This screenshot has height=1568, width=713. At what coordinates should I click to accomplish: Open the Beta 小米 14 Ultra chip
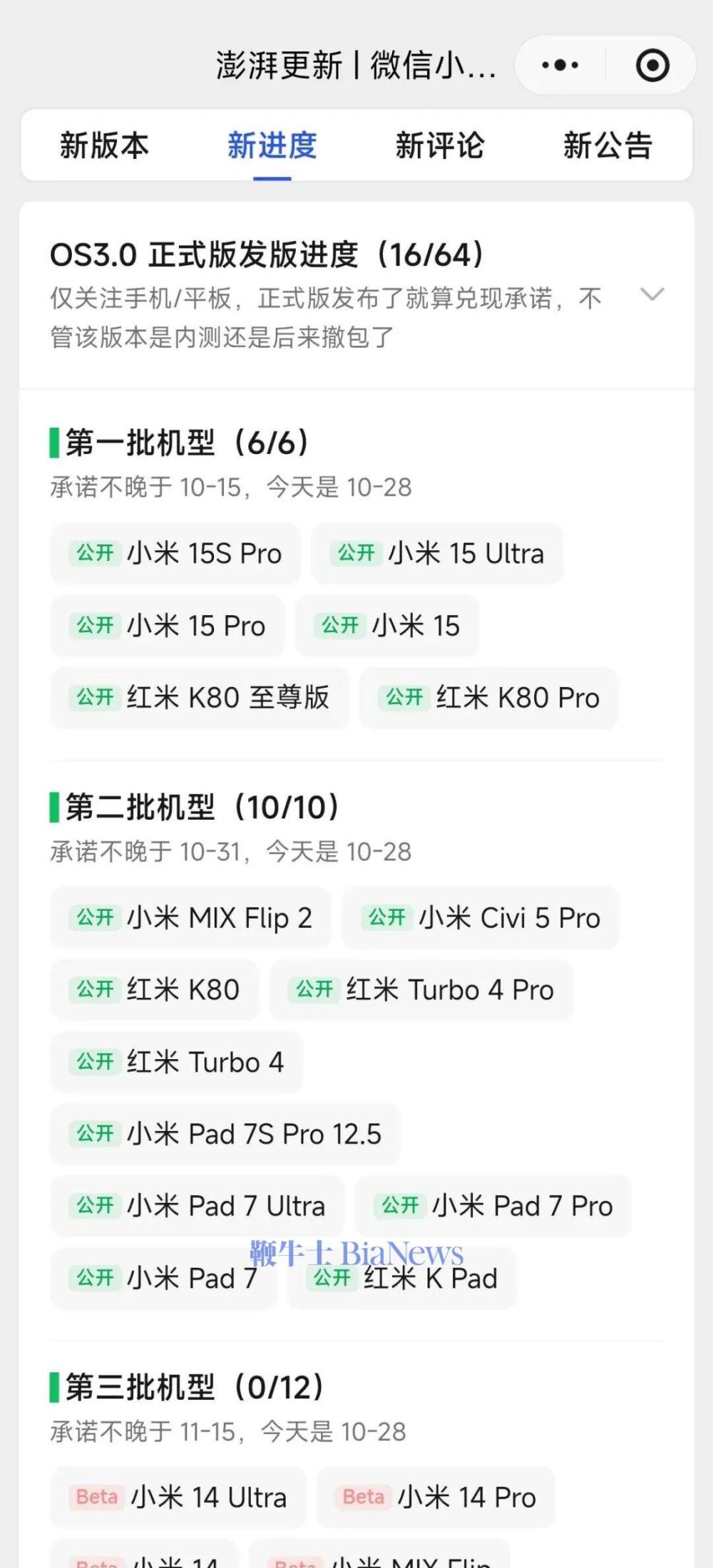click(178, 1497)
